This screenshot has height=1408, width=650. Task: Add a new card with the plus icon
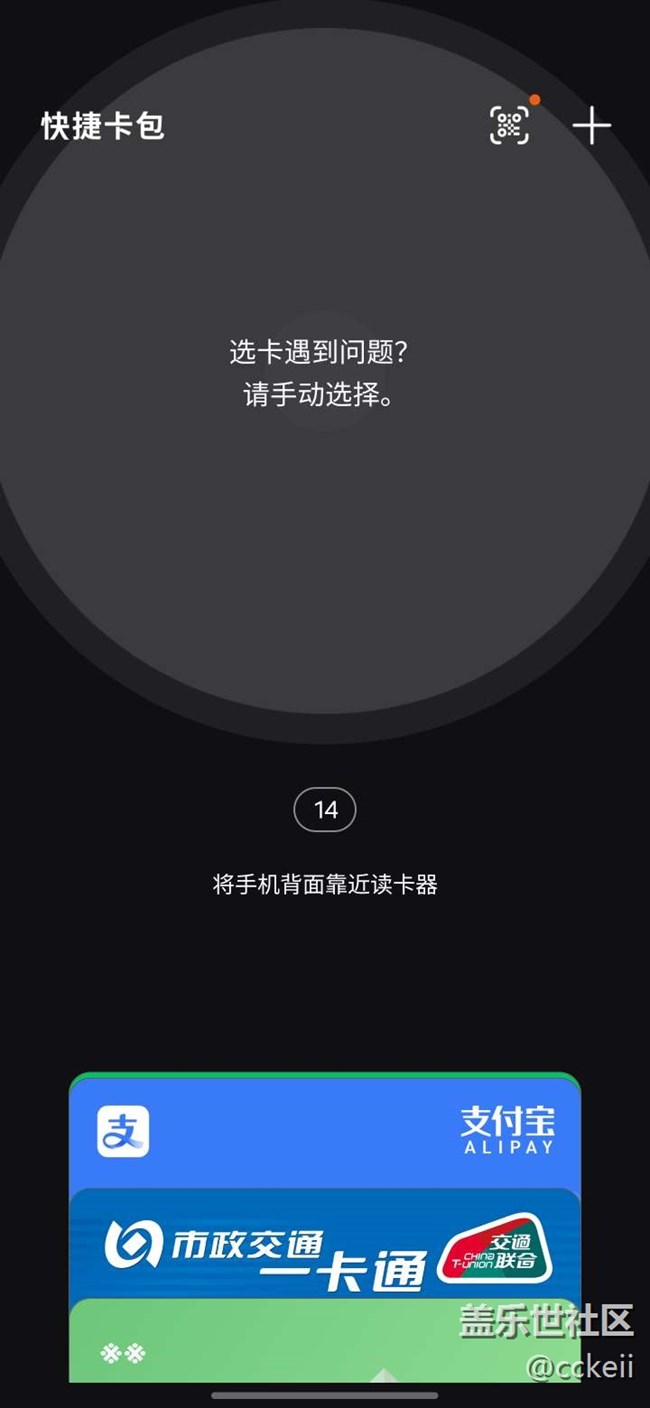click(x=591, y=126)
